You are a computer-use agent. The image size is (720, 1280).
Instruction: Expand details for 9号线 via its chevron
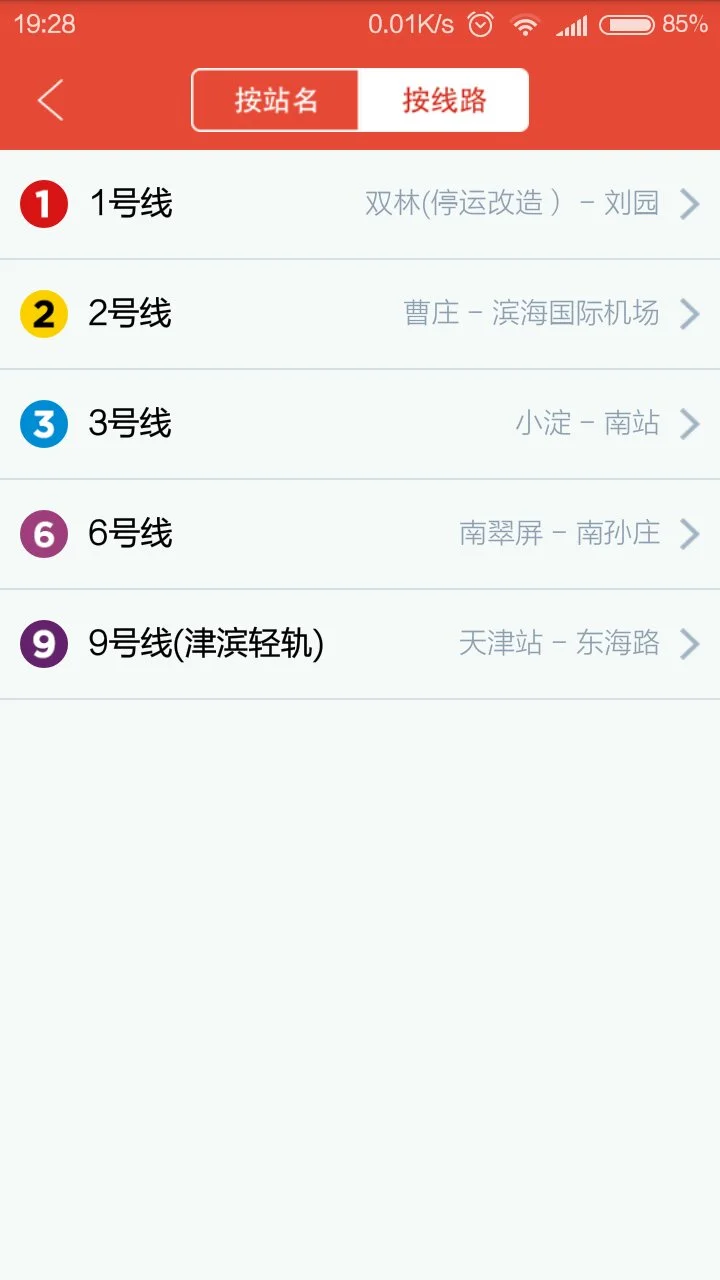690,643
